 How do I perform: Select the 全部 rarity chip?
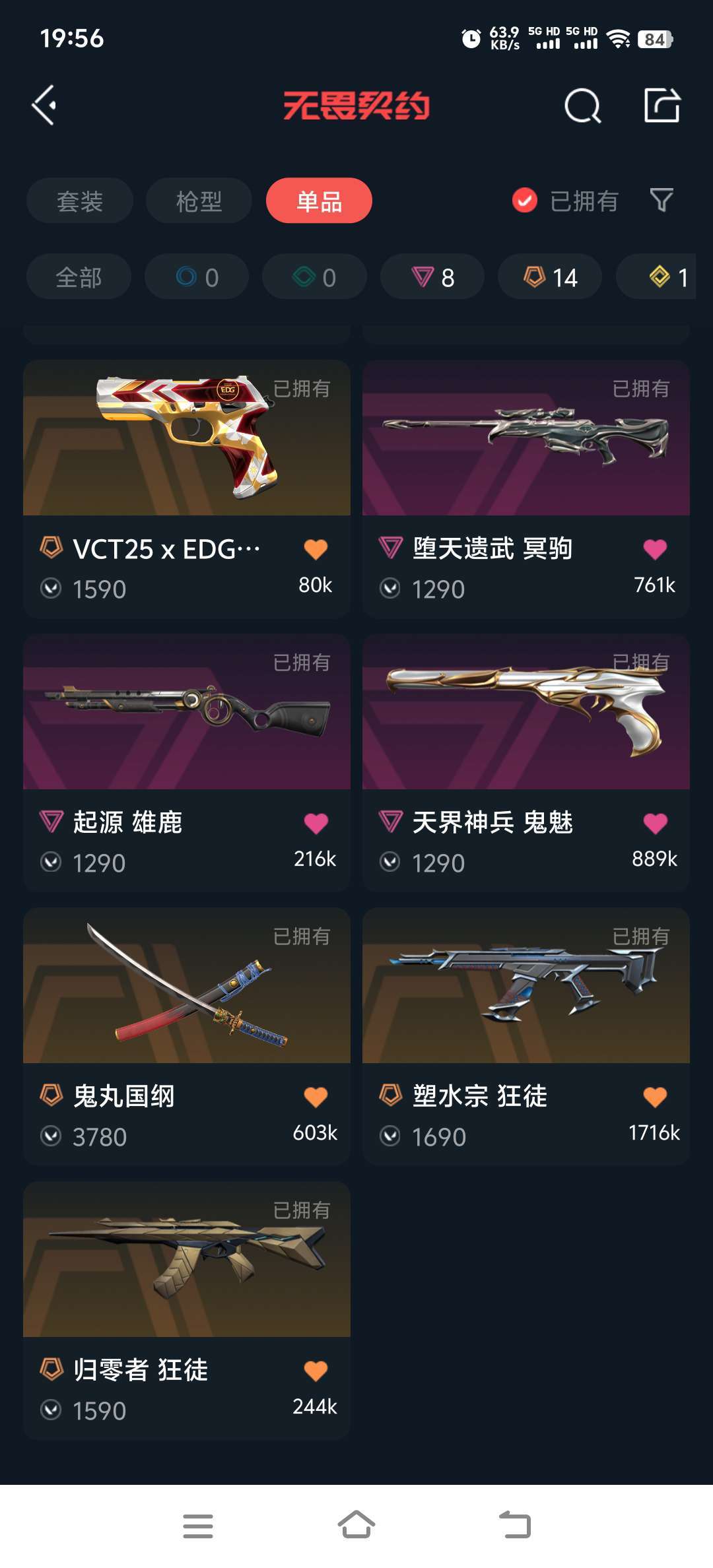(79, 277)
